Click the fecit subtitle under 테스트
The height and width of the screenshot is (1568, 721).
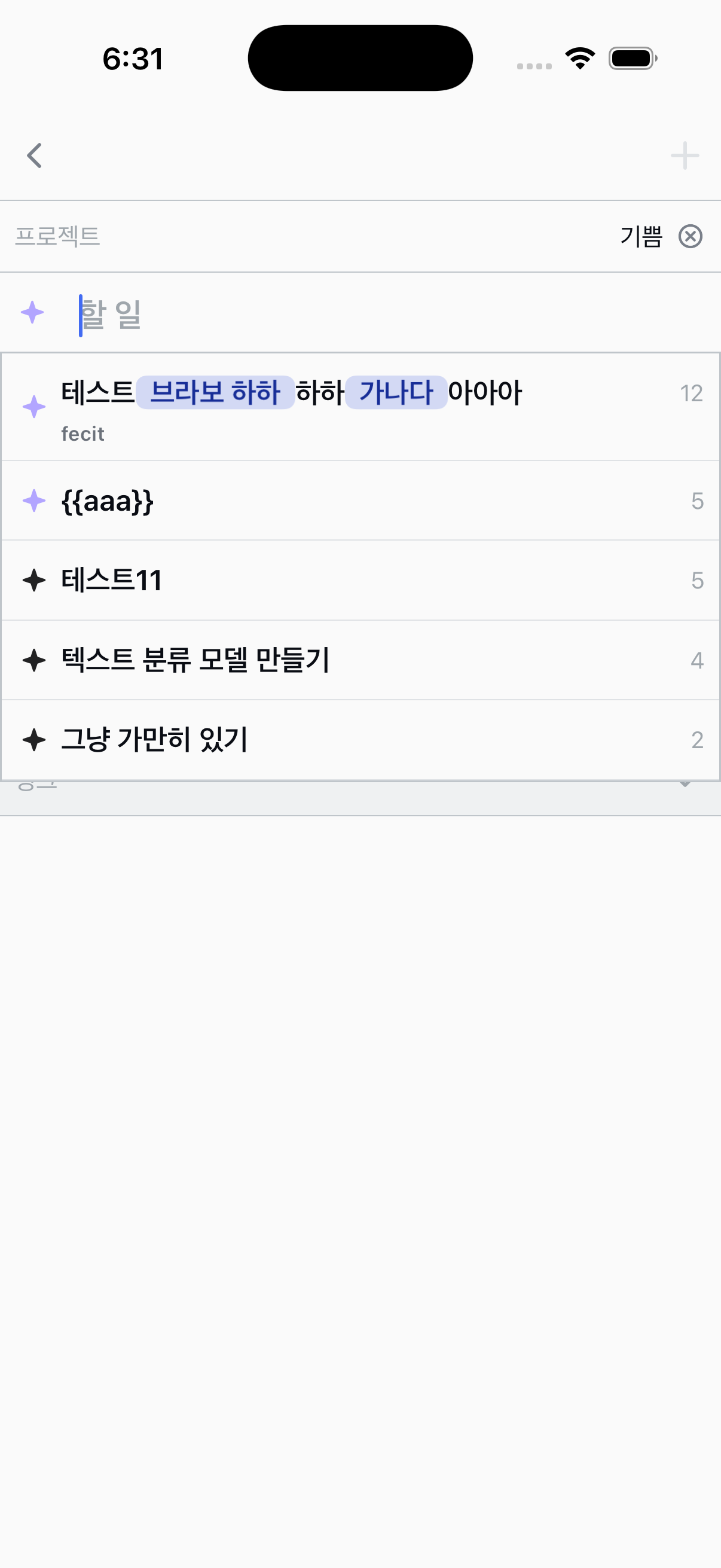pos(83,434)
